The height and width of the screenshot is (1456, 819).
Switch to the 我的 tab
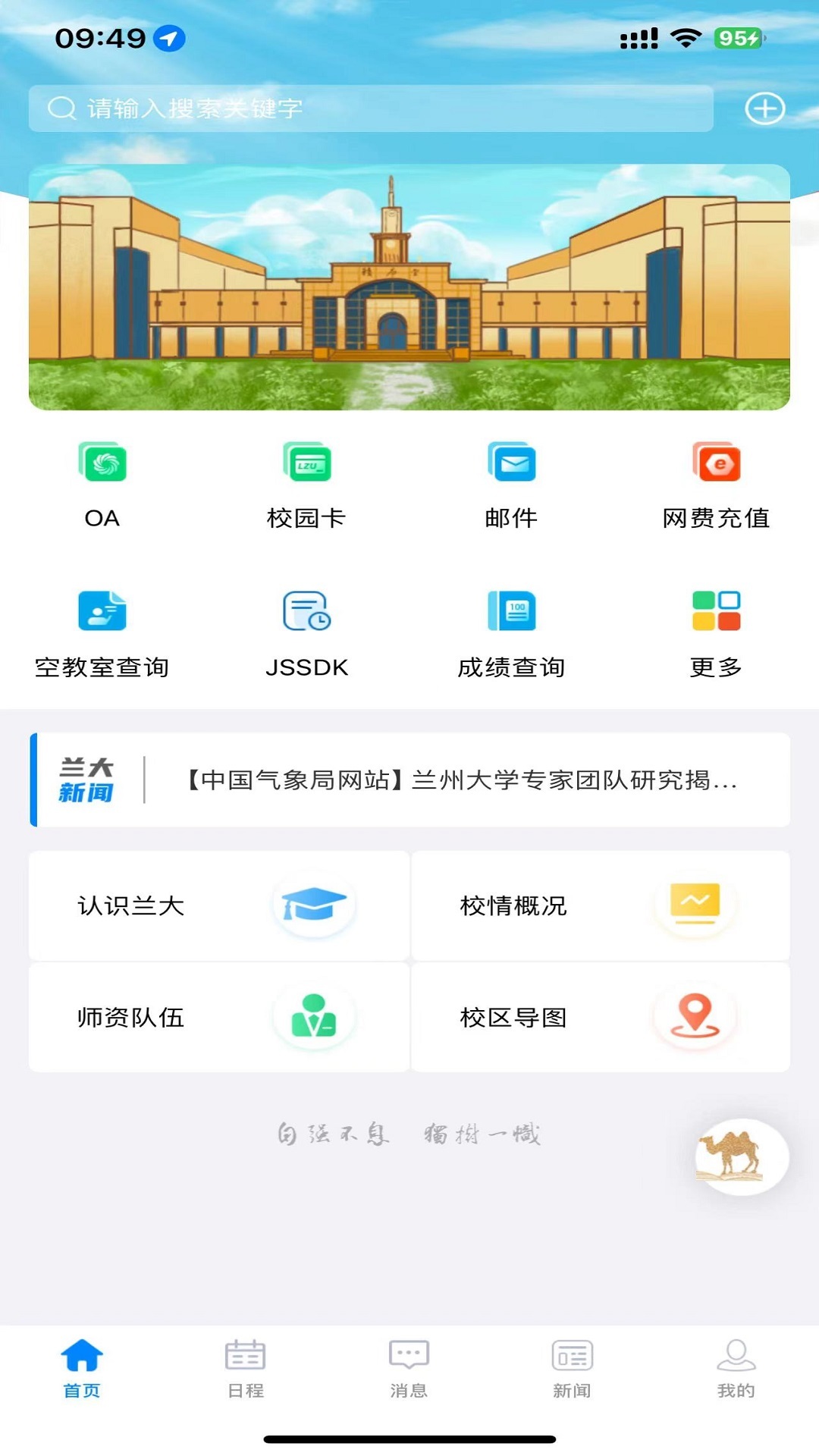[736, 1368]
